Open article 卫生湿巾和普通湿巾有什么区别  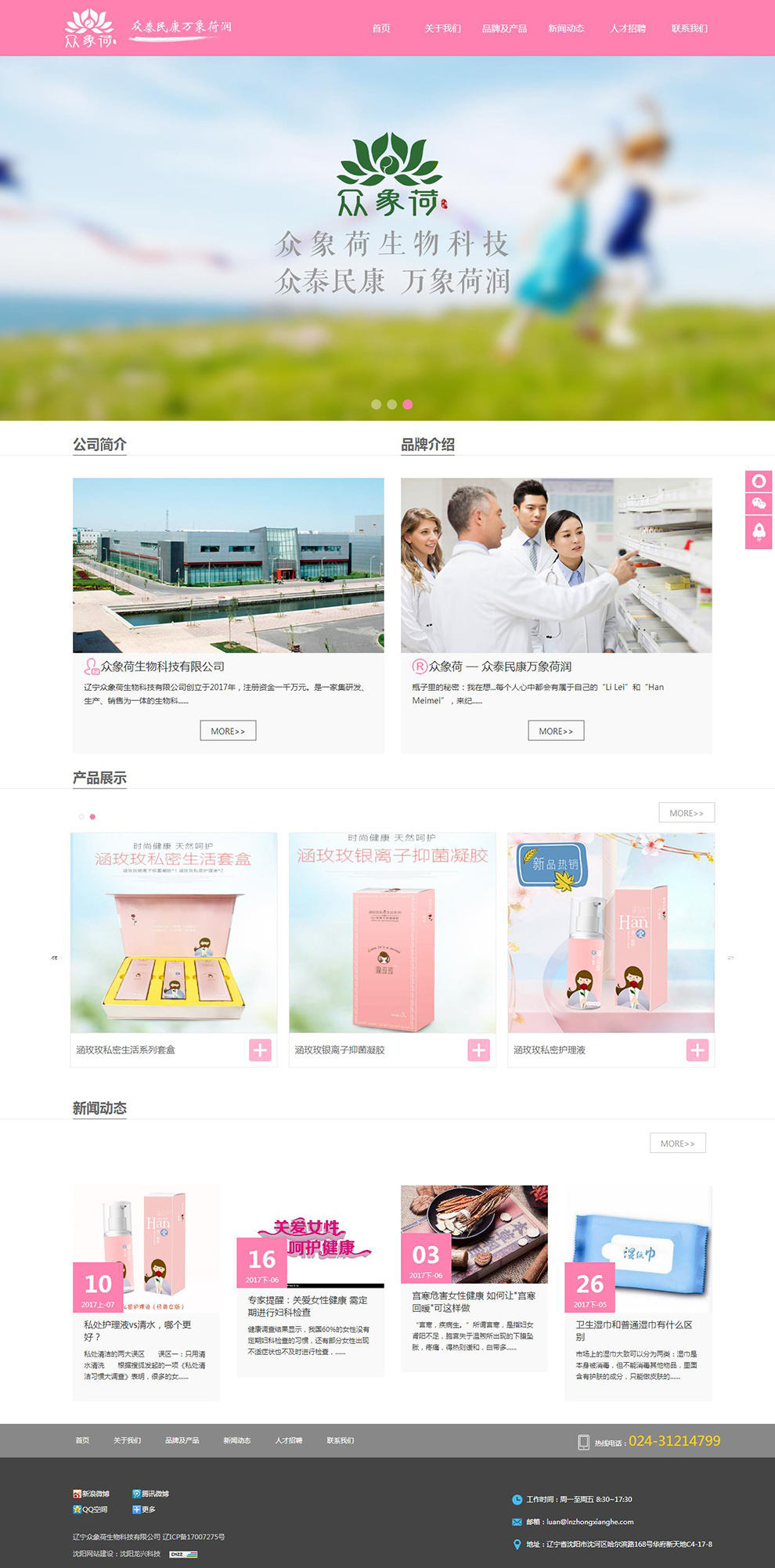point(634,1330)
